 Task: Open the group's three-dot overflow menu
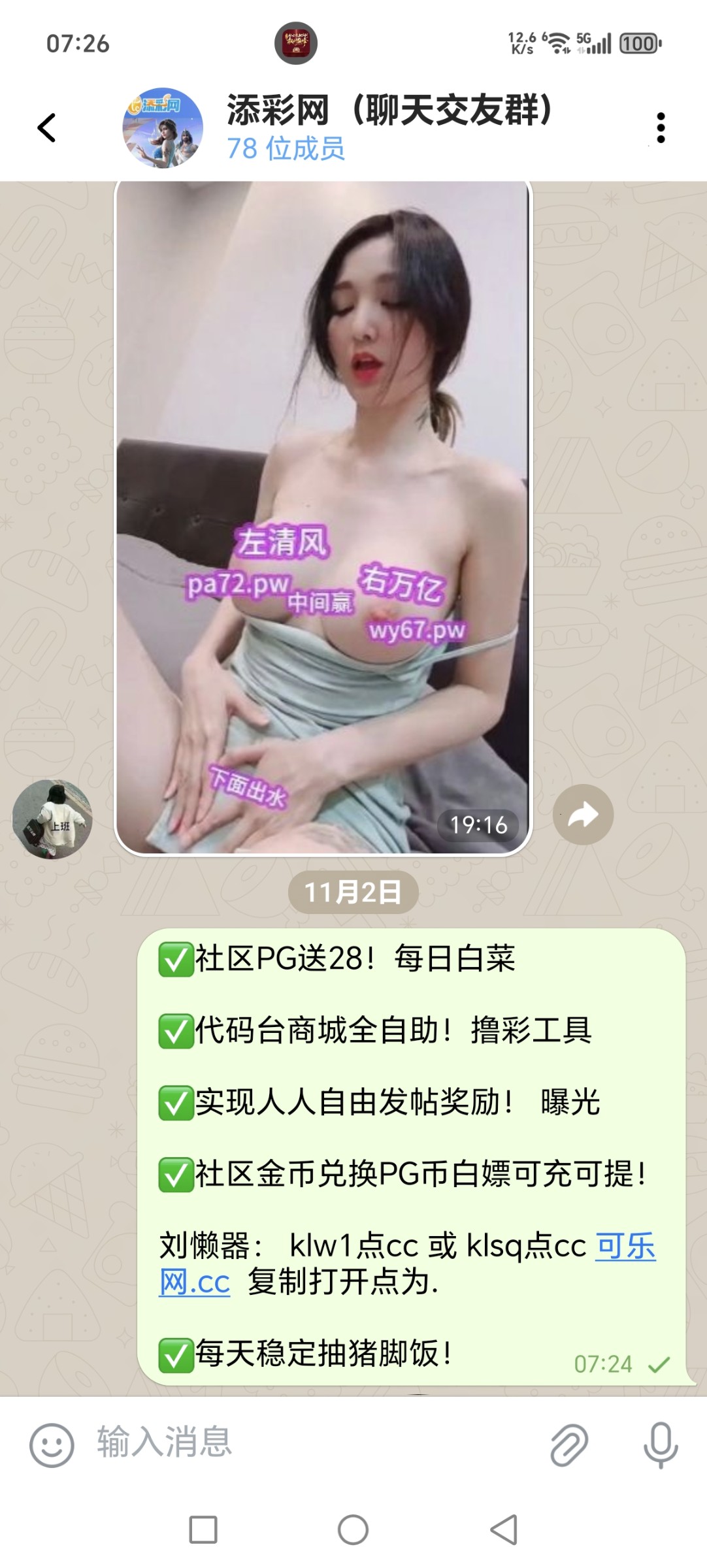tap(661, 127)
